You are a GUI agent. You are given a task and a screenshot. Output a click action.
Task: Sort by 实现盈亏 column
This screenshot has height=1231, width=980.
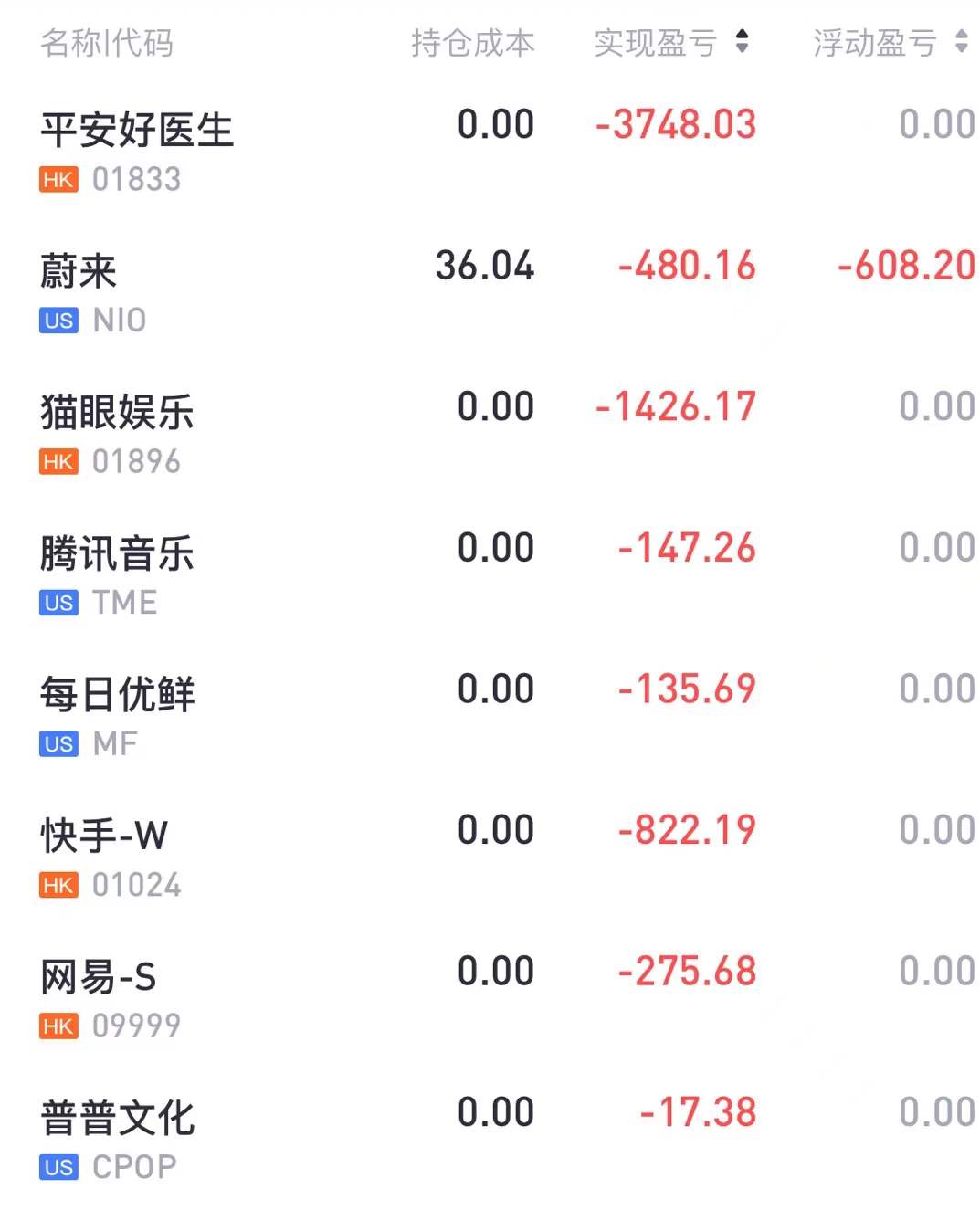point(670,42)
